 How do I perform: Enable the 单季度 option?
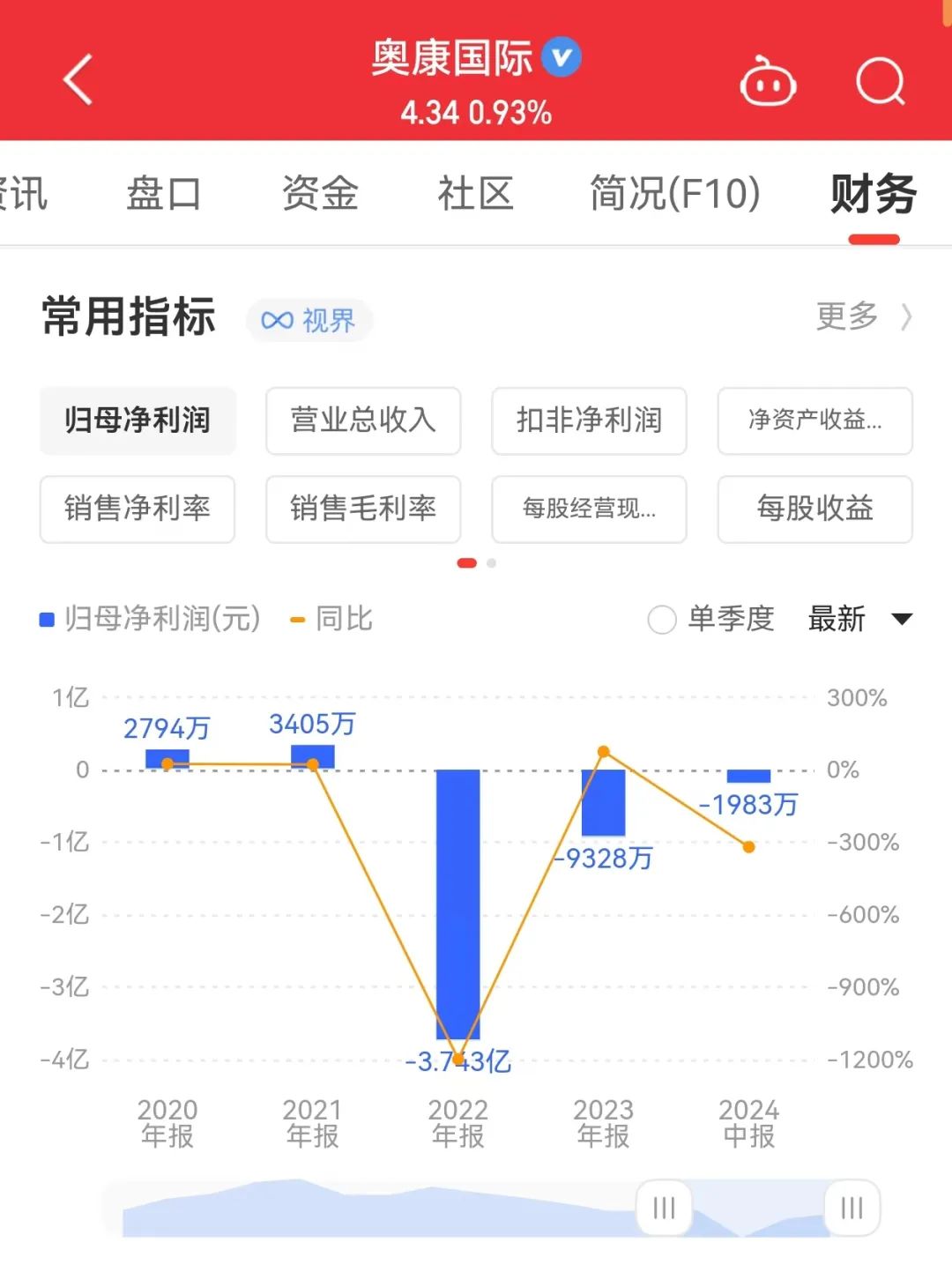(662, 620)
